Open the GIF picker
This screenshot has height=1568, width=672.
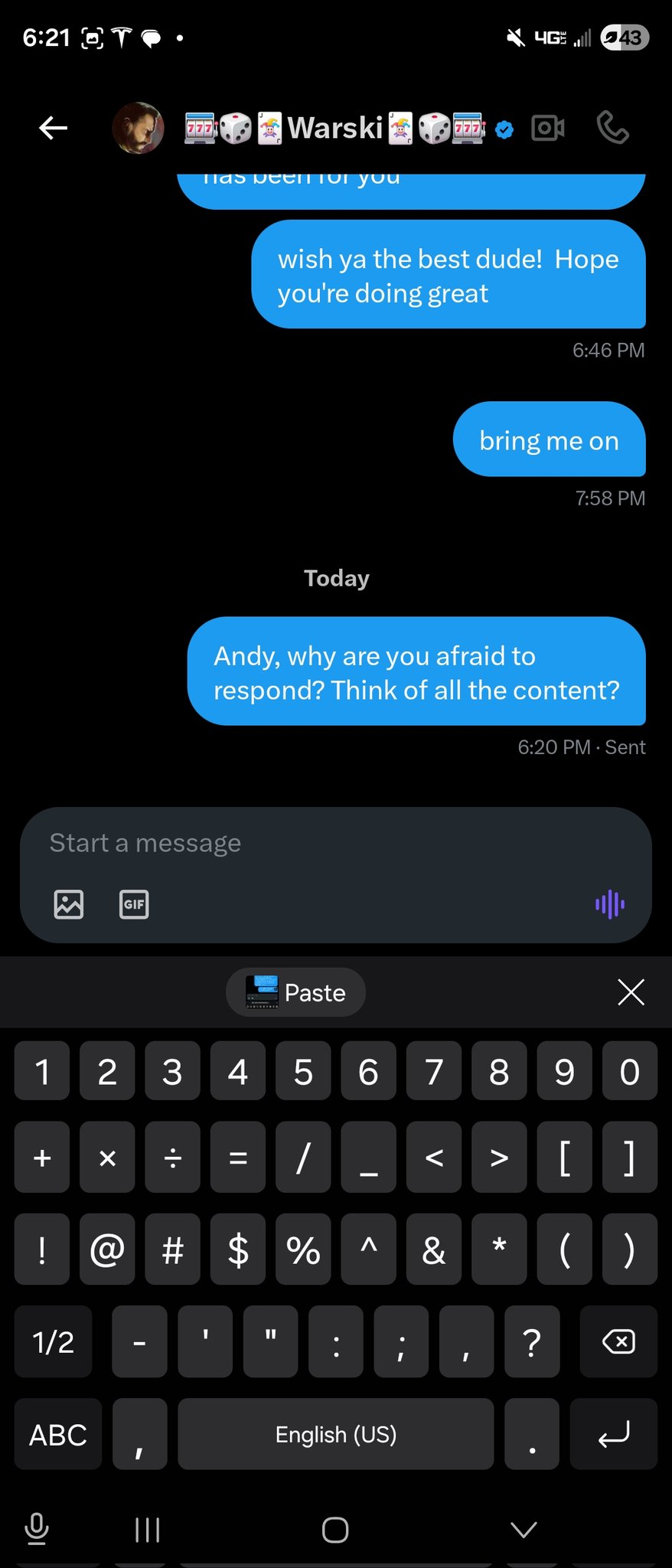click(x=134, y=904)
